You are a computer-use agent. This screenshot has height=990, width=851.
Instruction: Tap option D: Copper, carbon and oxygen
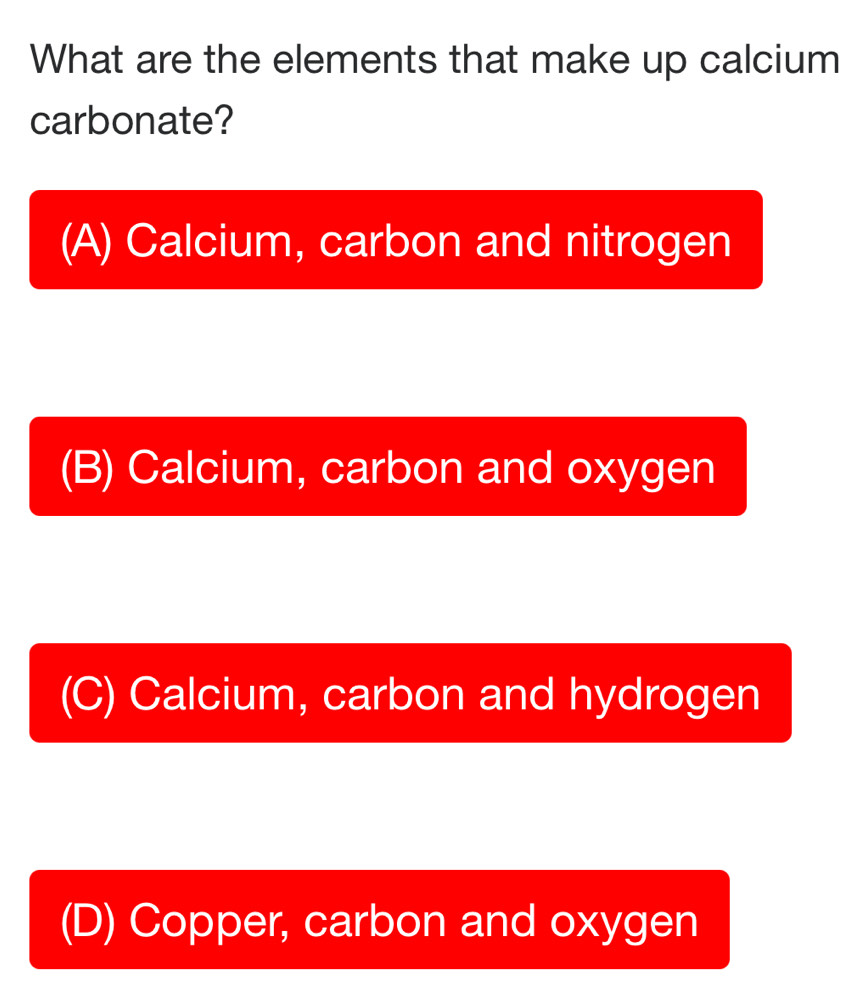point(379,920)
